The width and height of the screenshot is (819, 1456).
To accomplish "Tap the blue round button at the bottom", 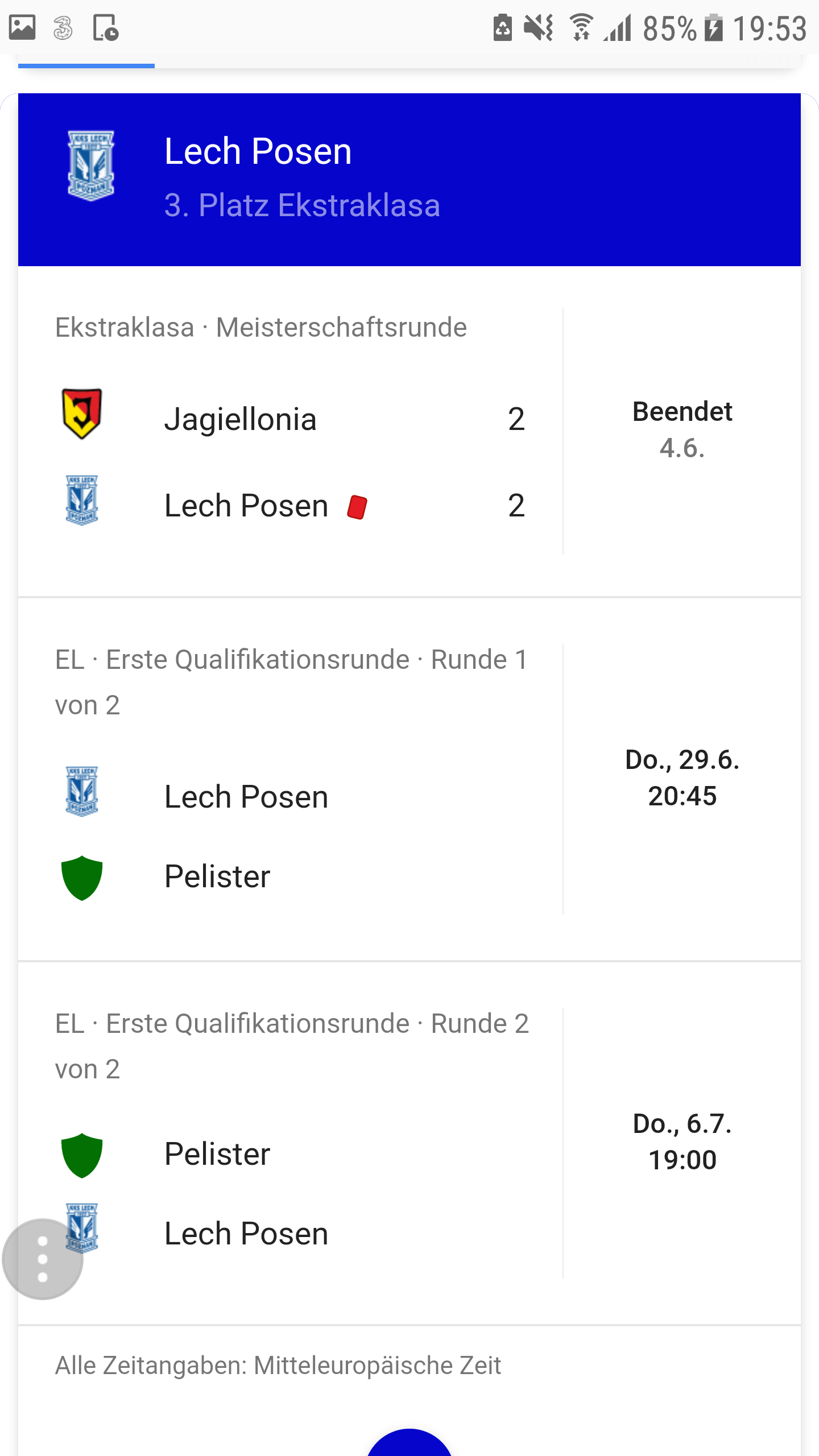I will 409,1442.
